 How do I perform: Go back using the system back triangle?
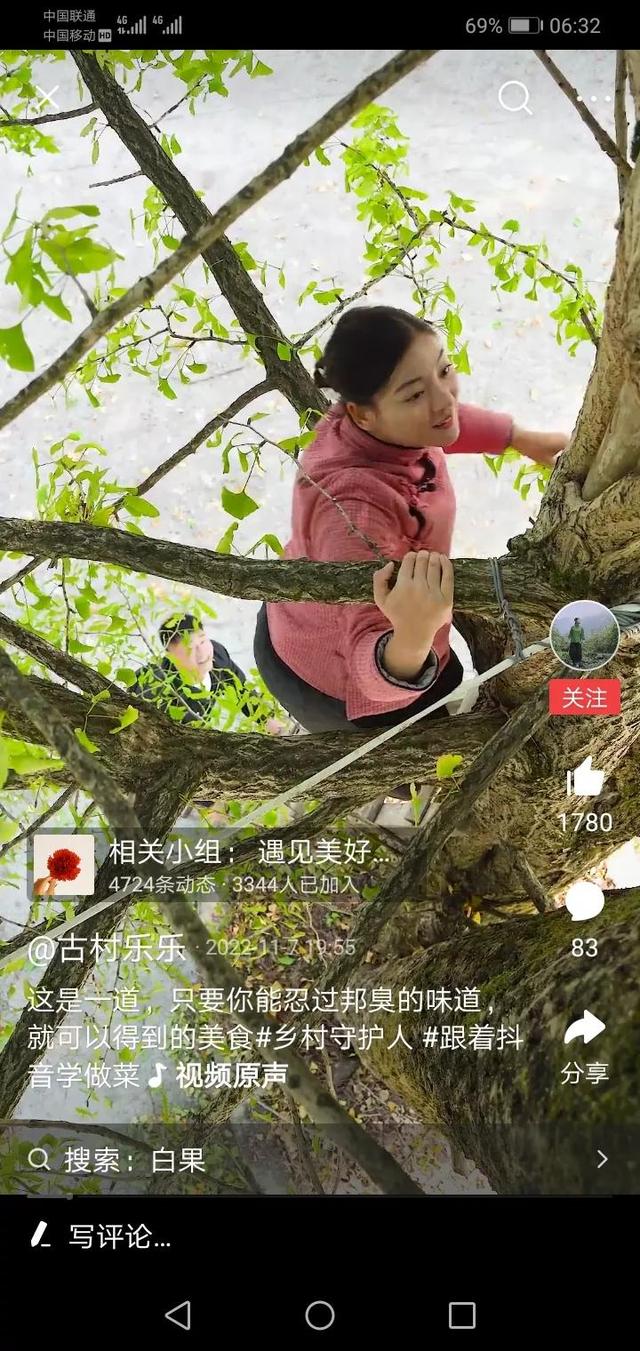177,1315
